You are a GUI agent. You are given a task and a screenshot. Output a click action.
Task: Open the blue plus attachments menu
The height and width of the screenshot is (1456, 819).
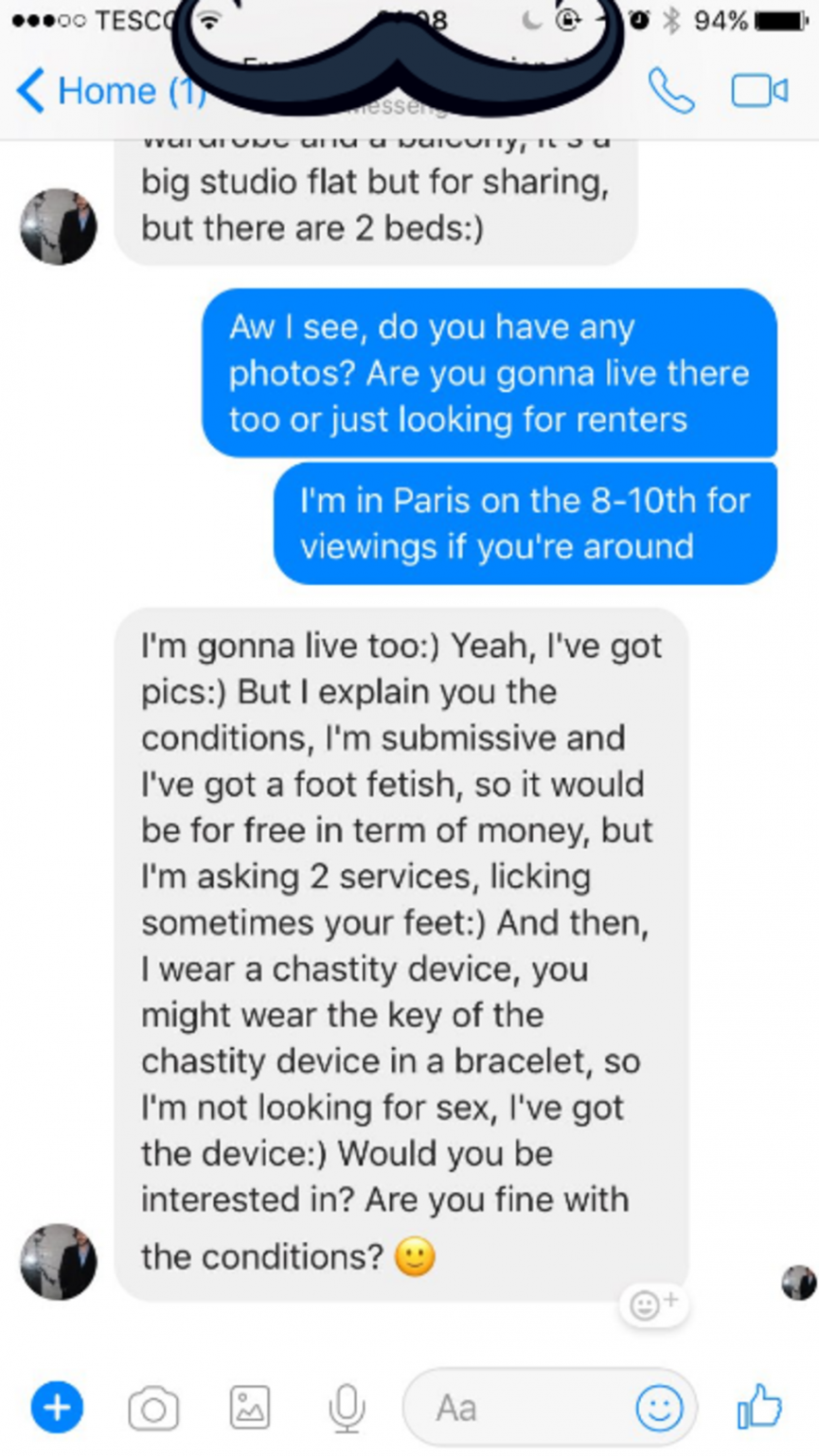click(57, 1408)
